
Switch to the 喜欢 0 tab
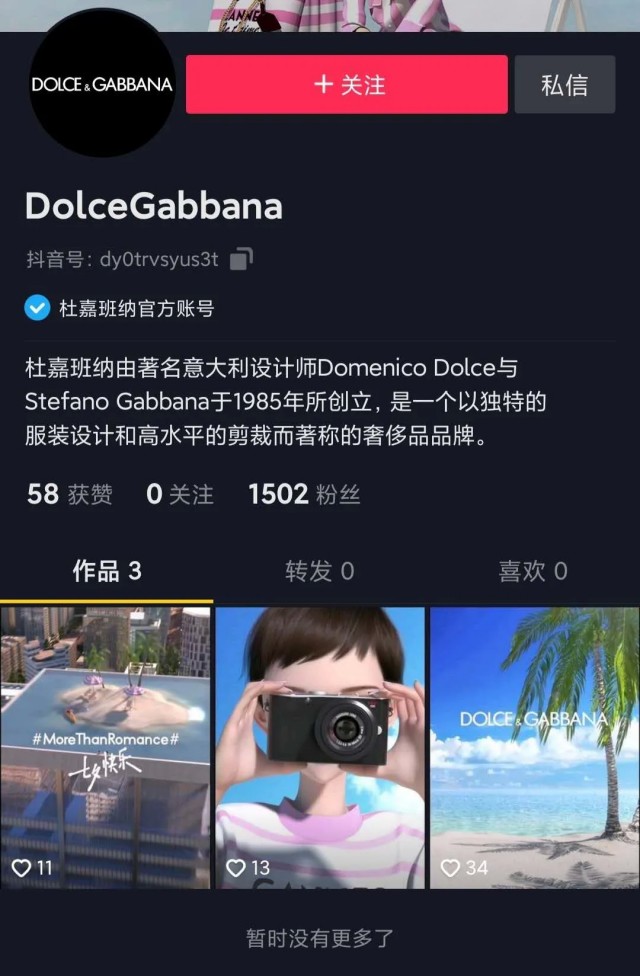click(532, 571)
